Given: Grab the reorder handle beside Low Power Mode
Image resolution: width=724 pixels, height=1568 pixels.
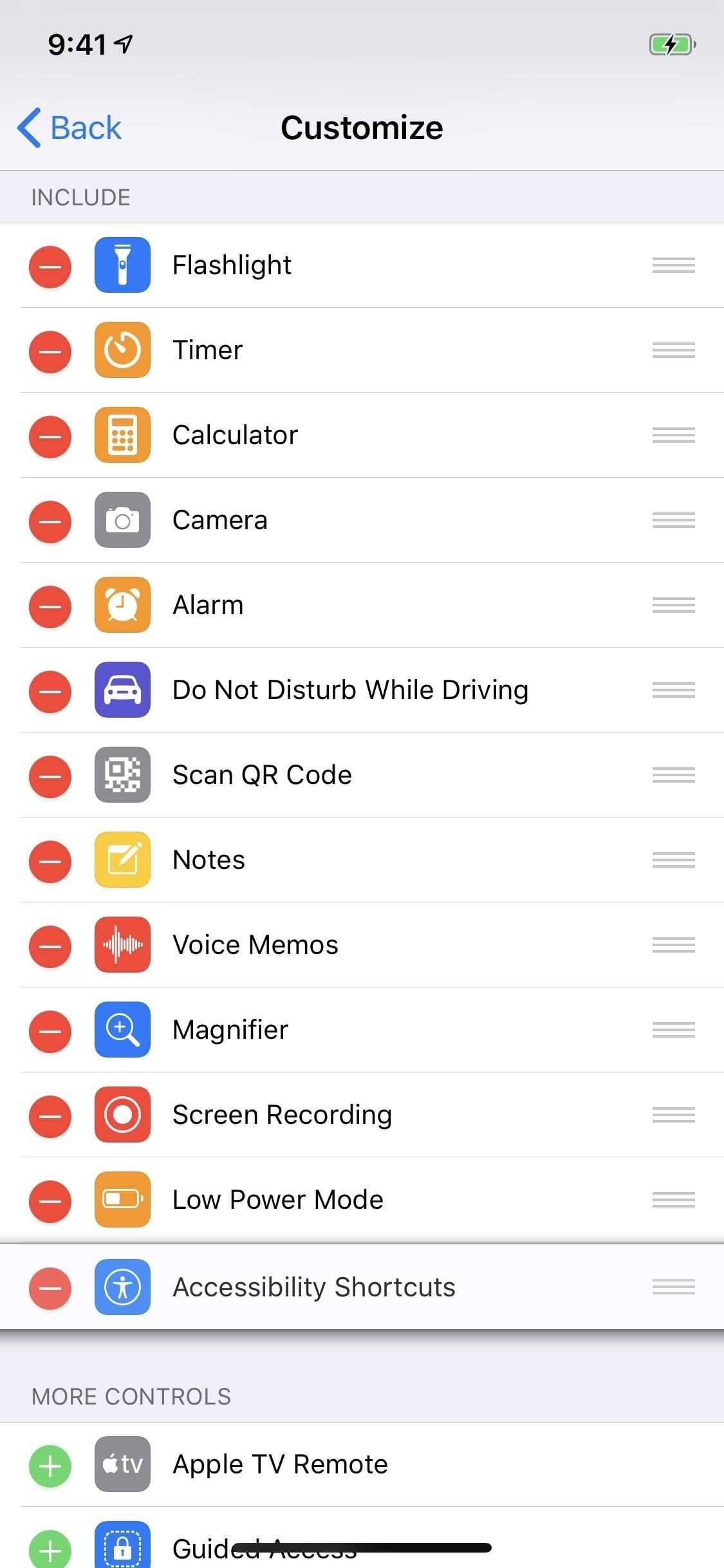Looking at the screenshot, I should 673,1200.
